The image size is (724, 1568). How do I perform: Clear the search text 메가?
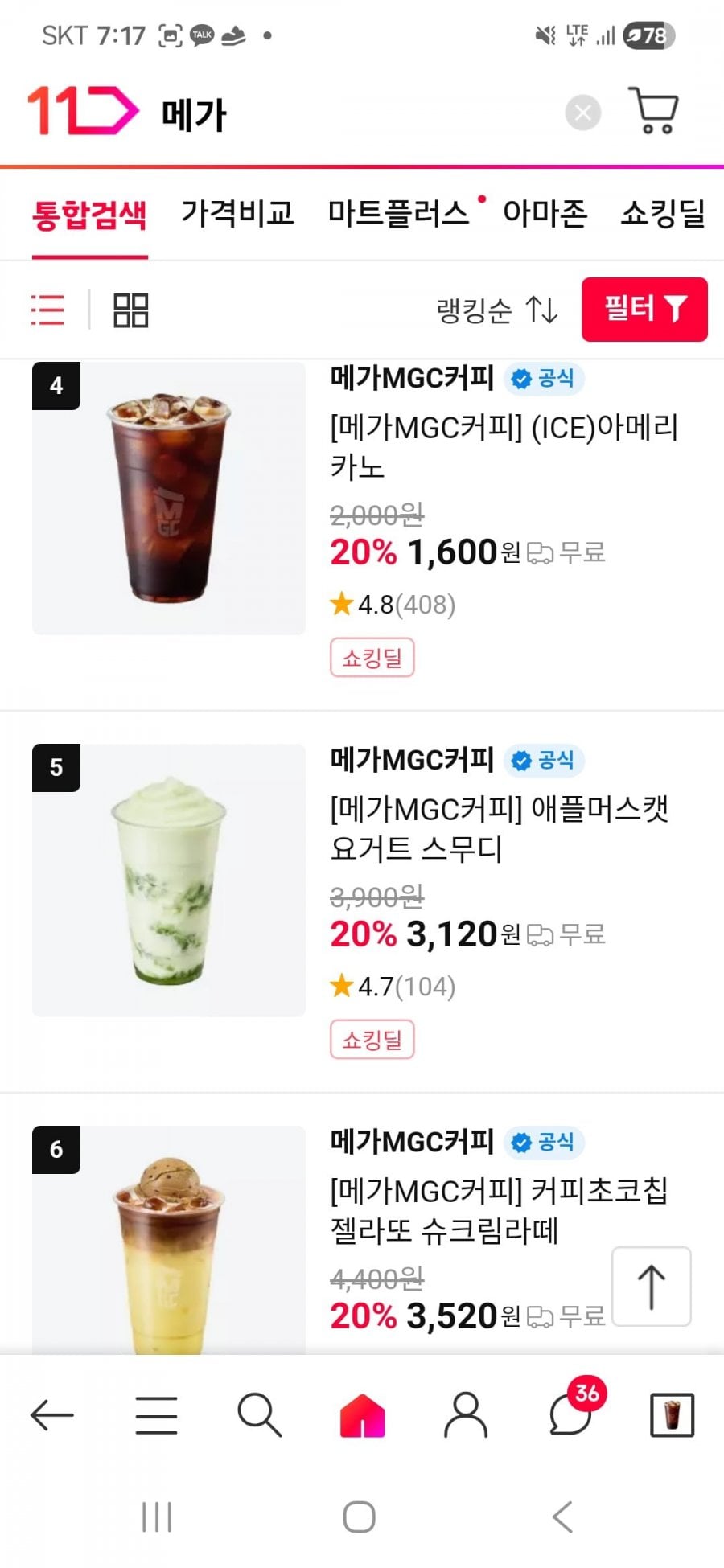pos(583,113)
